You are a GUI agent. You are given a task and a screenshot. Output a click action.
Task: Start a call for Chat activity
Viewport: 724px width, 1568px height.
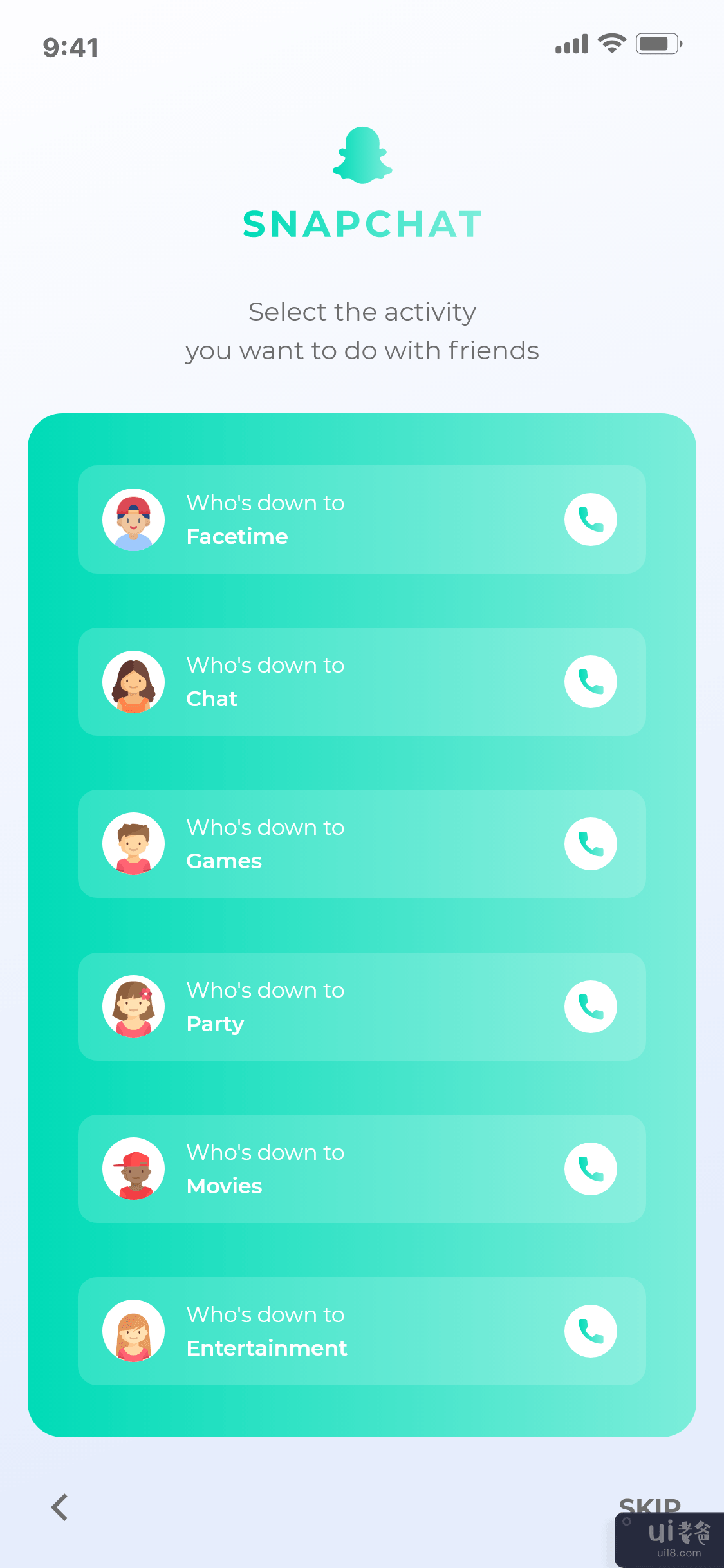[590, 682]
